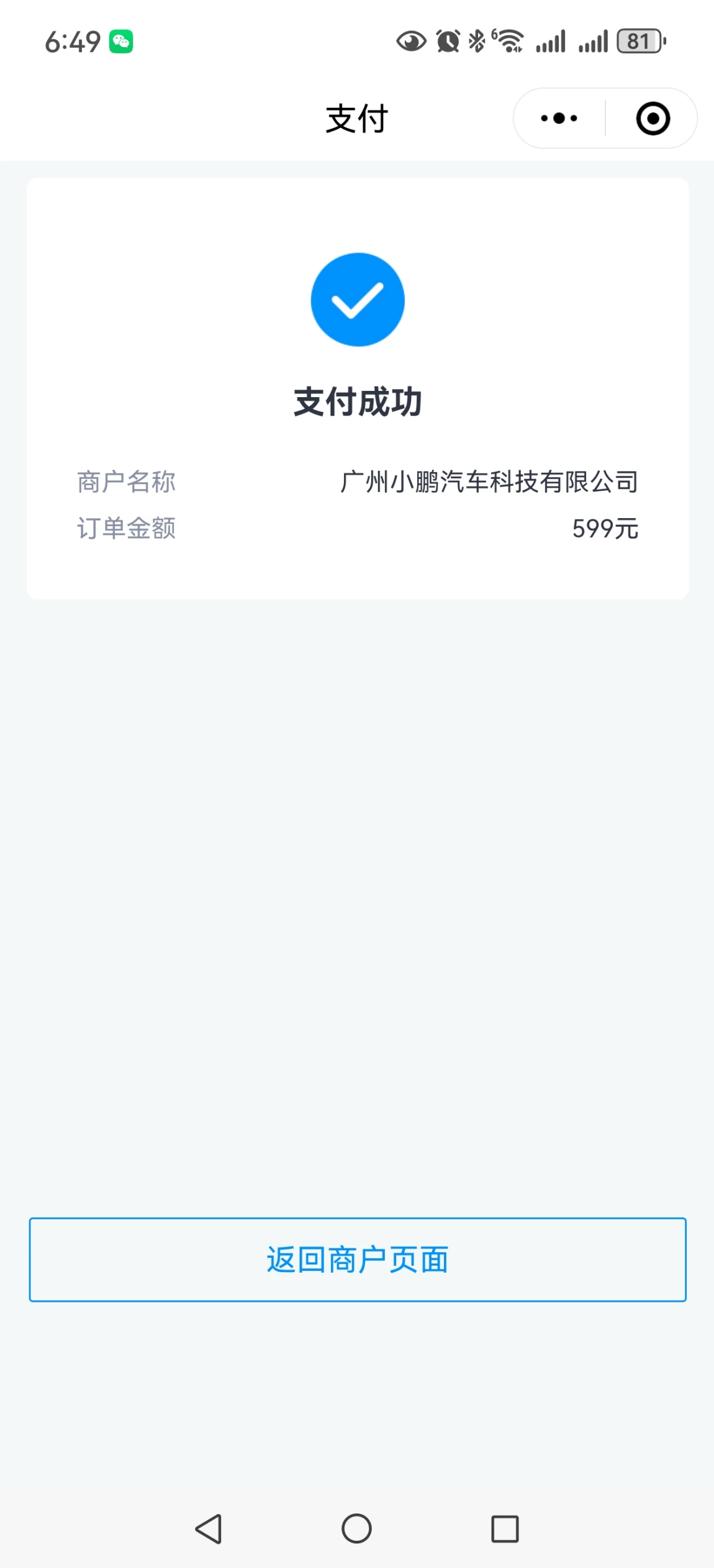Close the mini program with the circle icon
Screen dimensions: 714x1568
653,118
